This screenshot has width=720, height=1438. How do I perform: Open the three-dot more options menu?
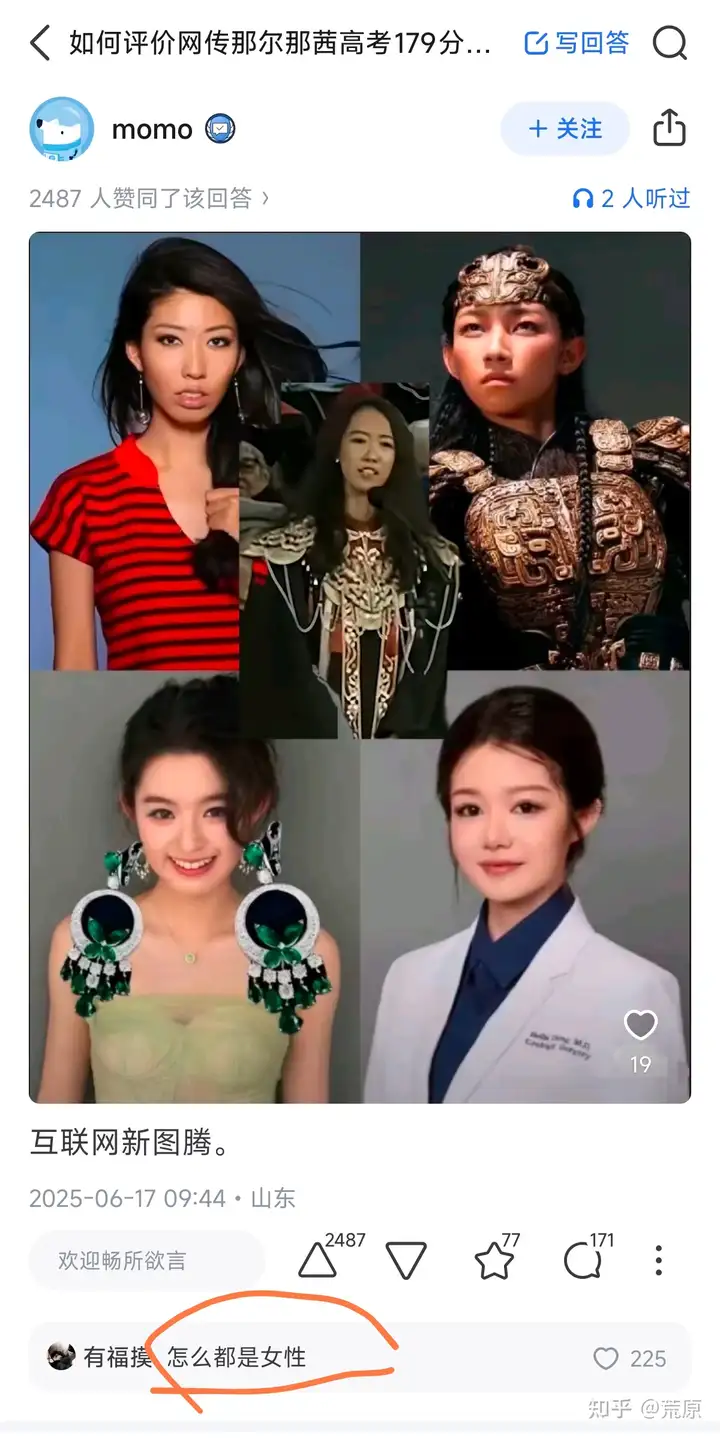[x=658, y=1261]
